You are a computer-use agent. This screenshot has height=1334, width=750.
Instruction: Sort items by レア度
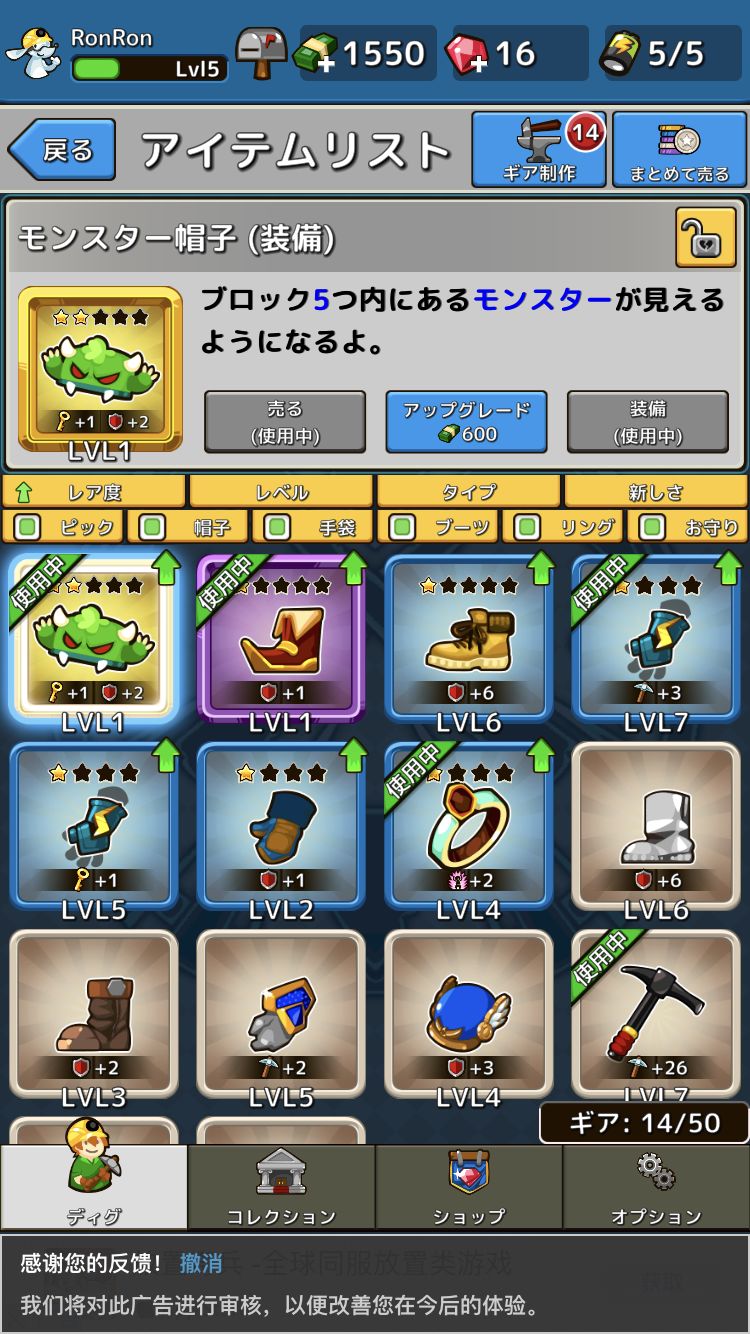pyautogui.click(x=93, y=491)
